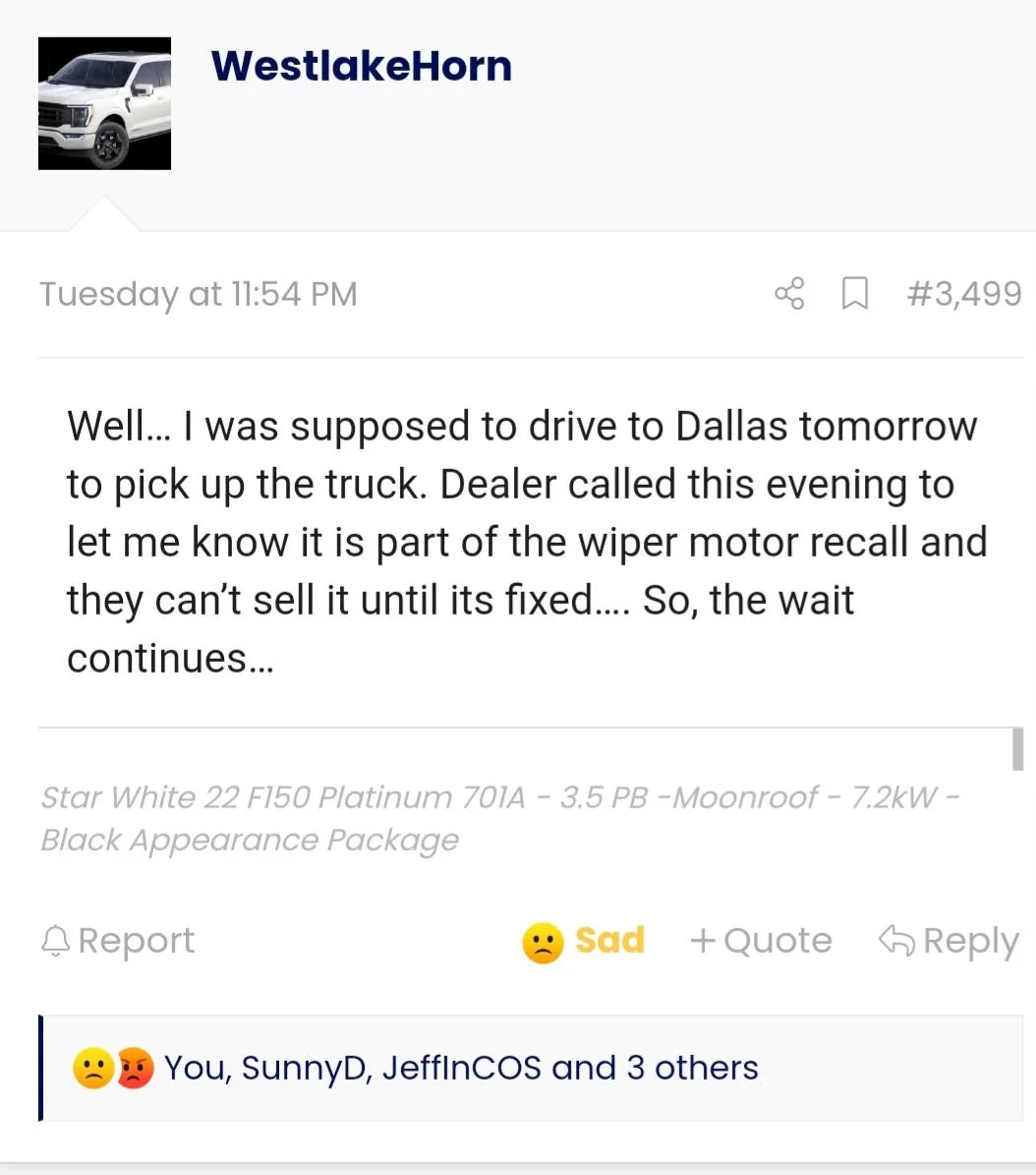Open the post permalink #3,499
Screen dimensions: 1036x1175
[x=964, y=293]
